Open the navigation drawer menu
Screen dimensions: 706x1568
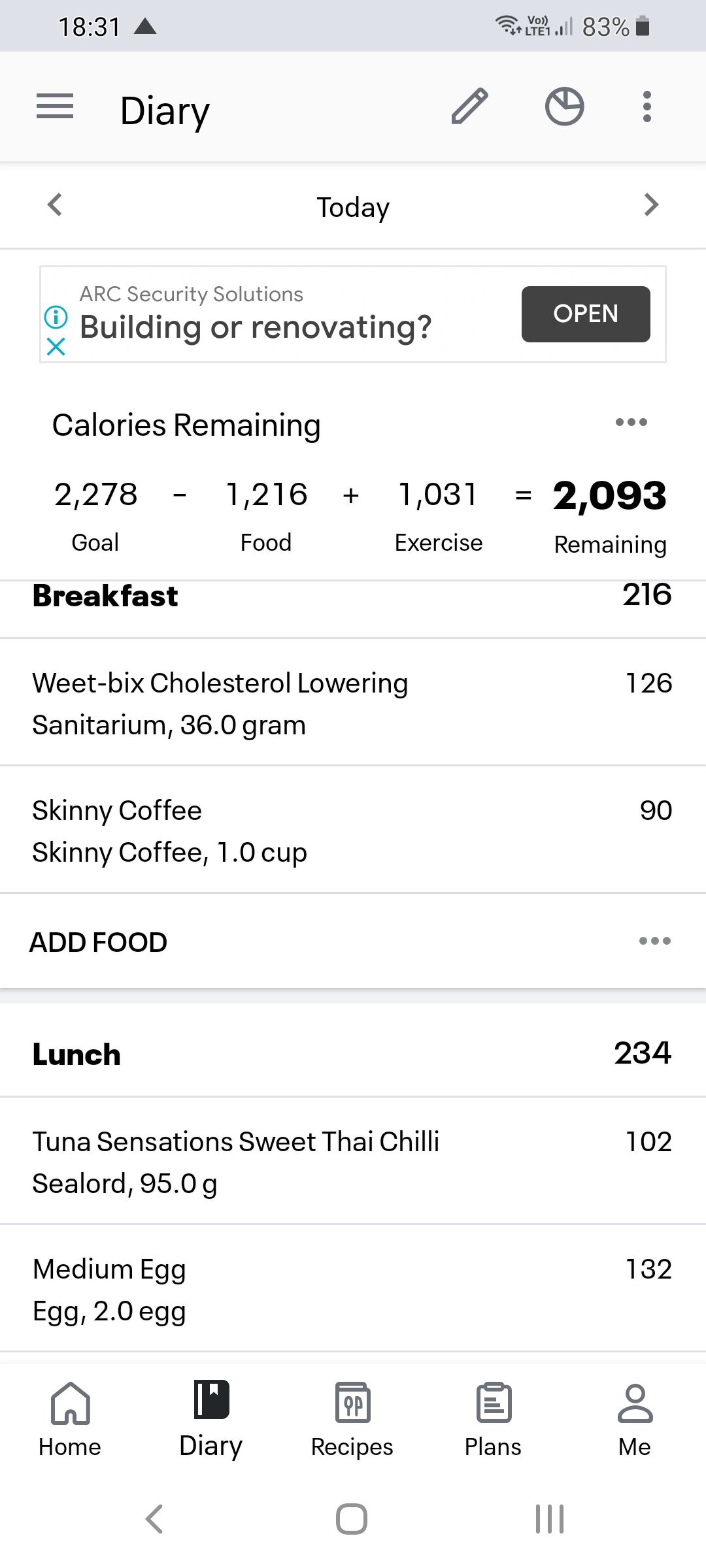[x=55, y=106]
